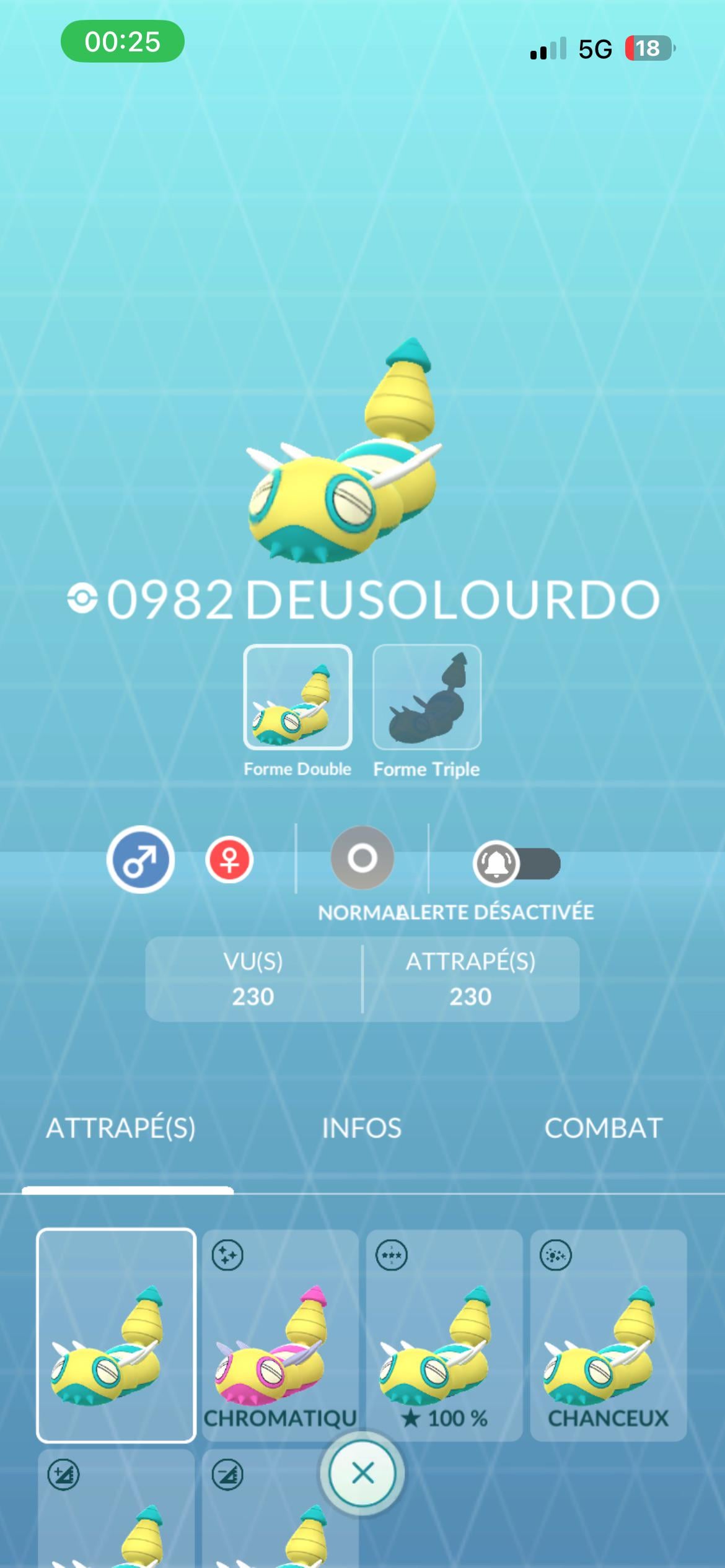This screenshot has height=1568, width=725.
Task: Enable the alert bell toggle
Action: [x=516, y=863]
